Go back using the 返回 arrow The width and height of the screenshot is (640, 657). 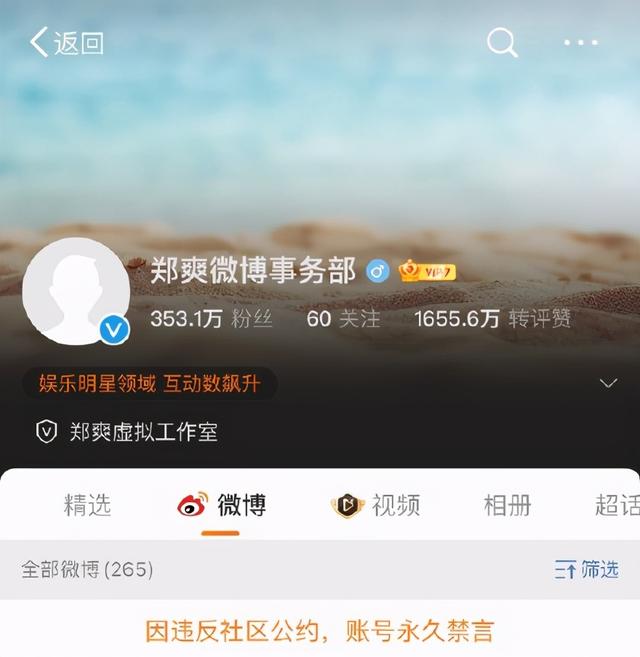coord(66,43)
